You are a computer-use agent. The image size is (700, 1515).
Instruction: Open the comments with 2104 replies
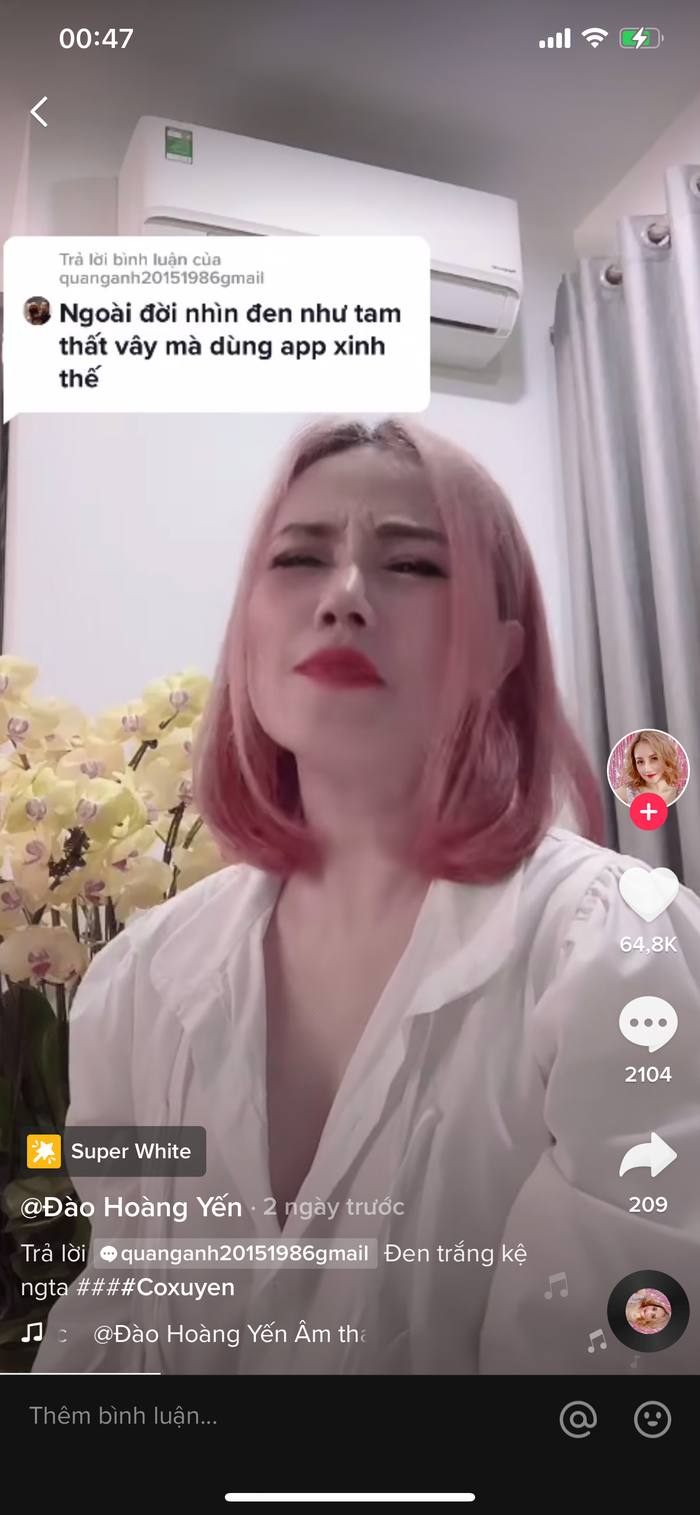pyautogui.click(x=648, y=1026)
